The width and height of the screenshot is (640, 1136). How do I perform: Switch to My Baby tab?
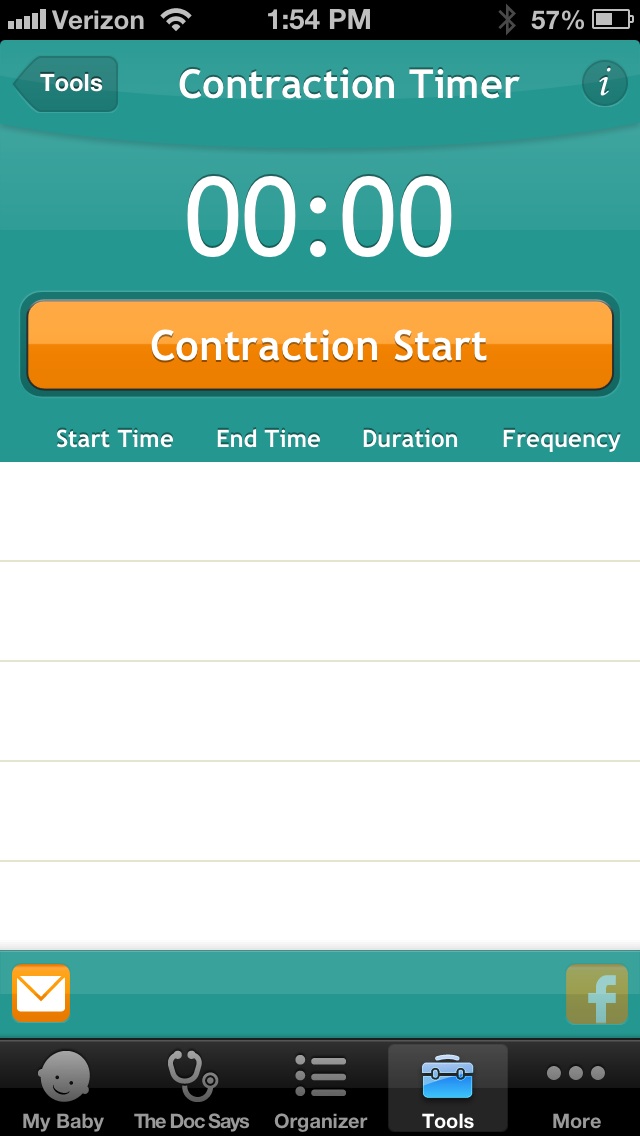pos(63,1090)
